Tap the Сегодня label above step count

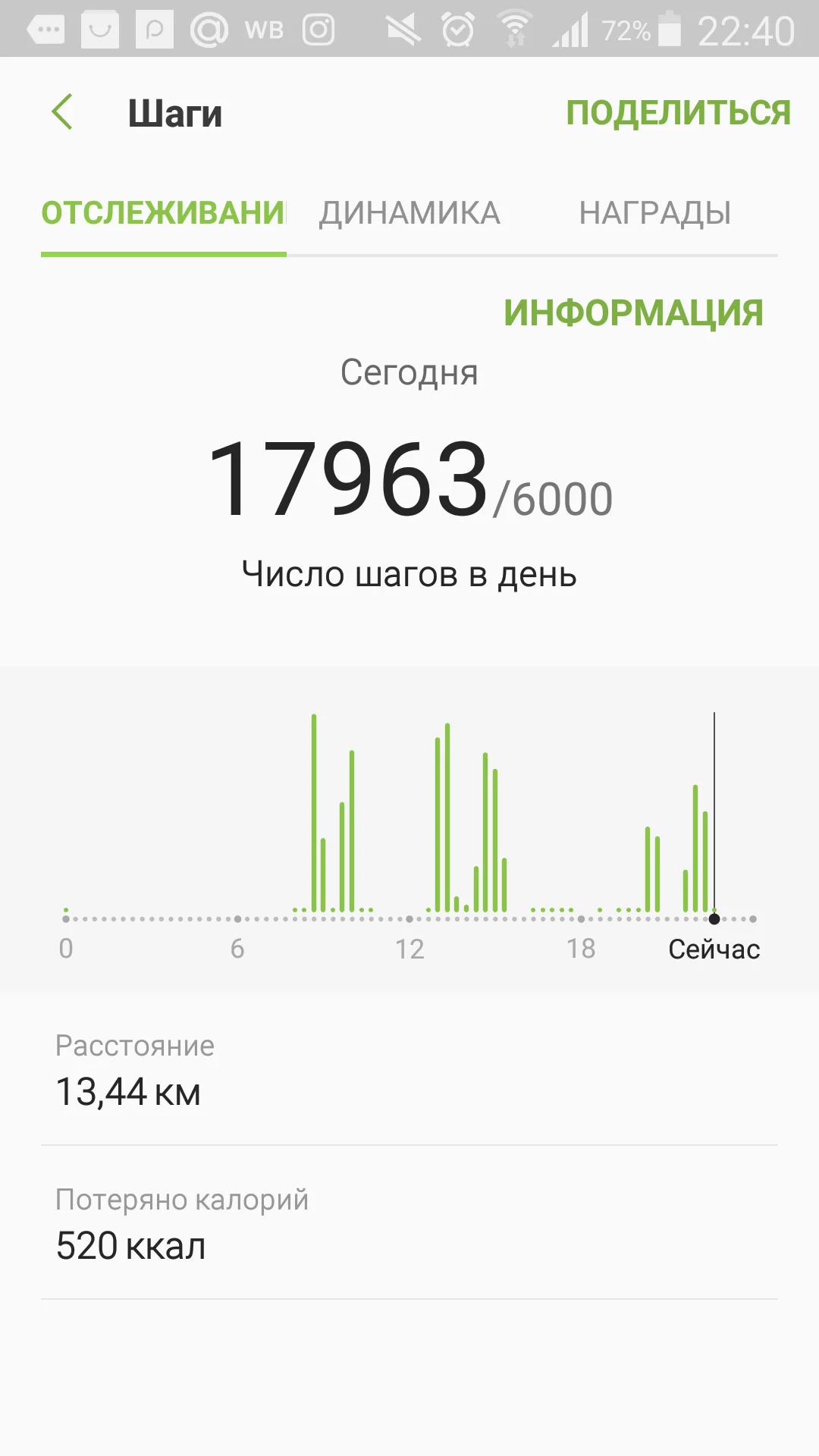409,372
